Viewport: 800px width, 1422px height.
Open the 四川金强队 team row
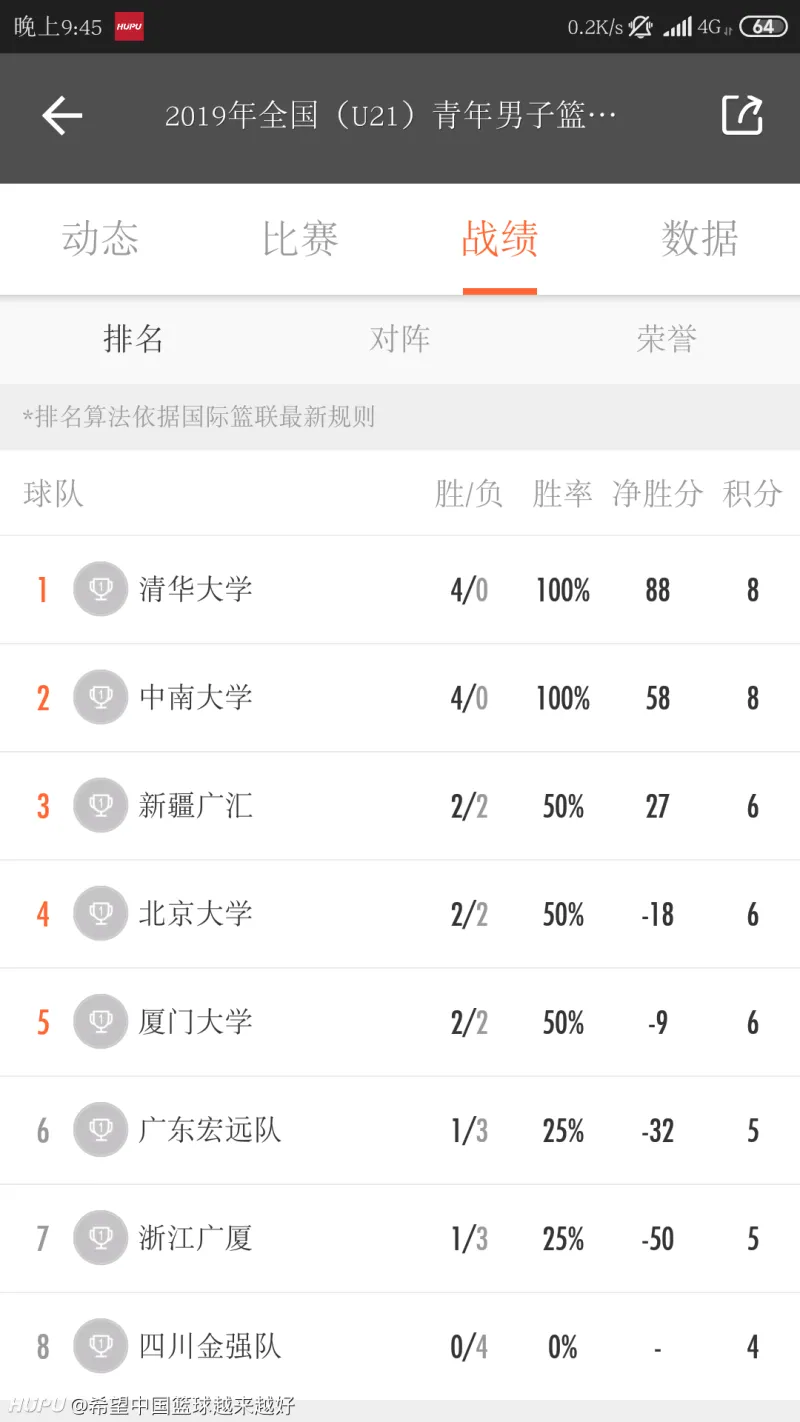pos(400,1346)
